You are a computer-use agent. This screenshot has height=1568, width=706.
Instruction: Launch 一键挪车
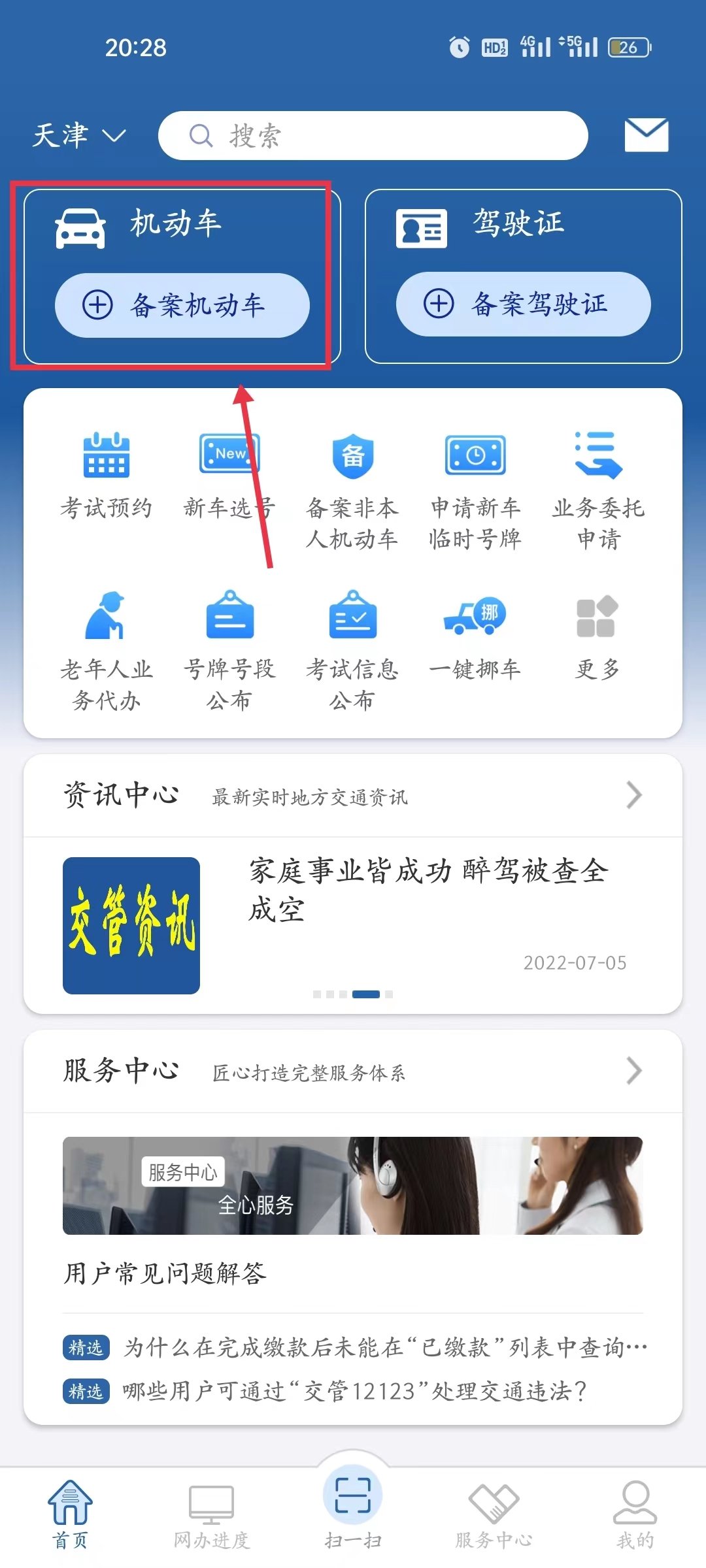point(475,635)
